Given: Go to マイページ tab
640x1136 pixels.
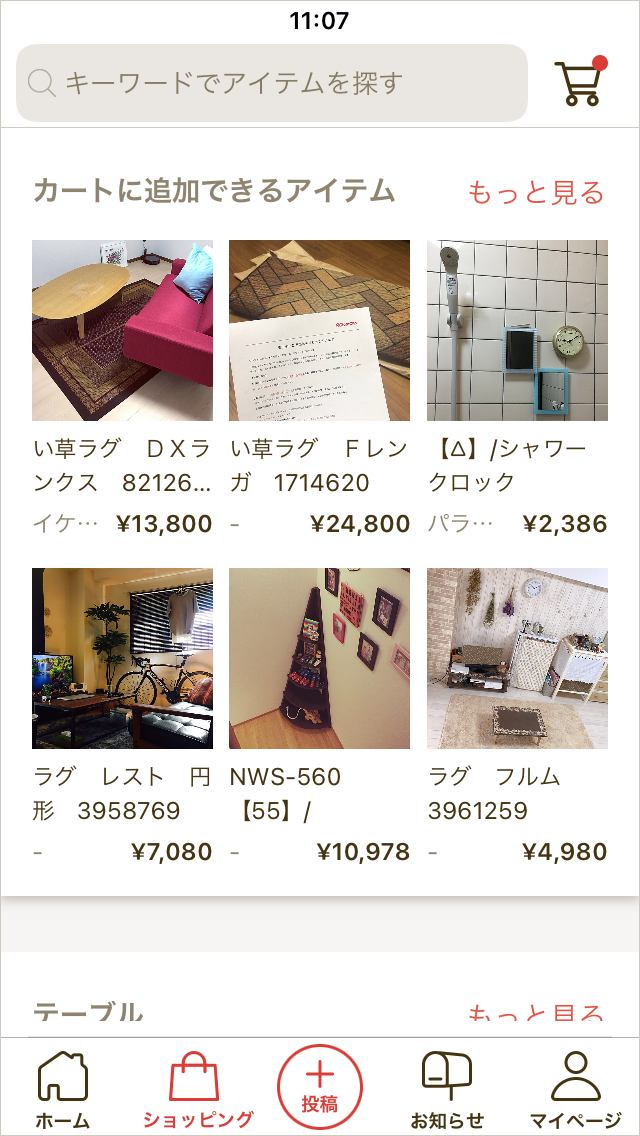Looking at the screenshot, I should pos(576,1089).
